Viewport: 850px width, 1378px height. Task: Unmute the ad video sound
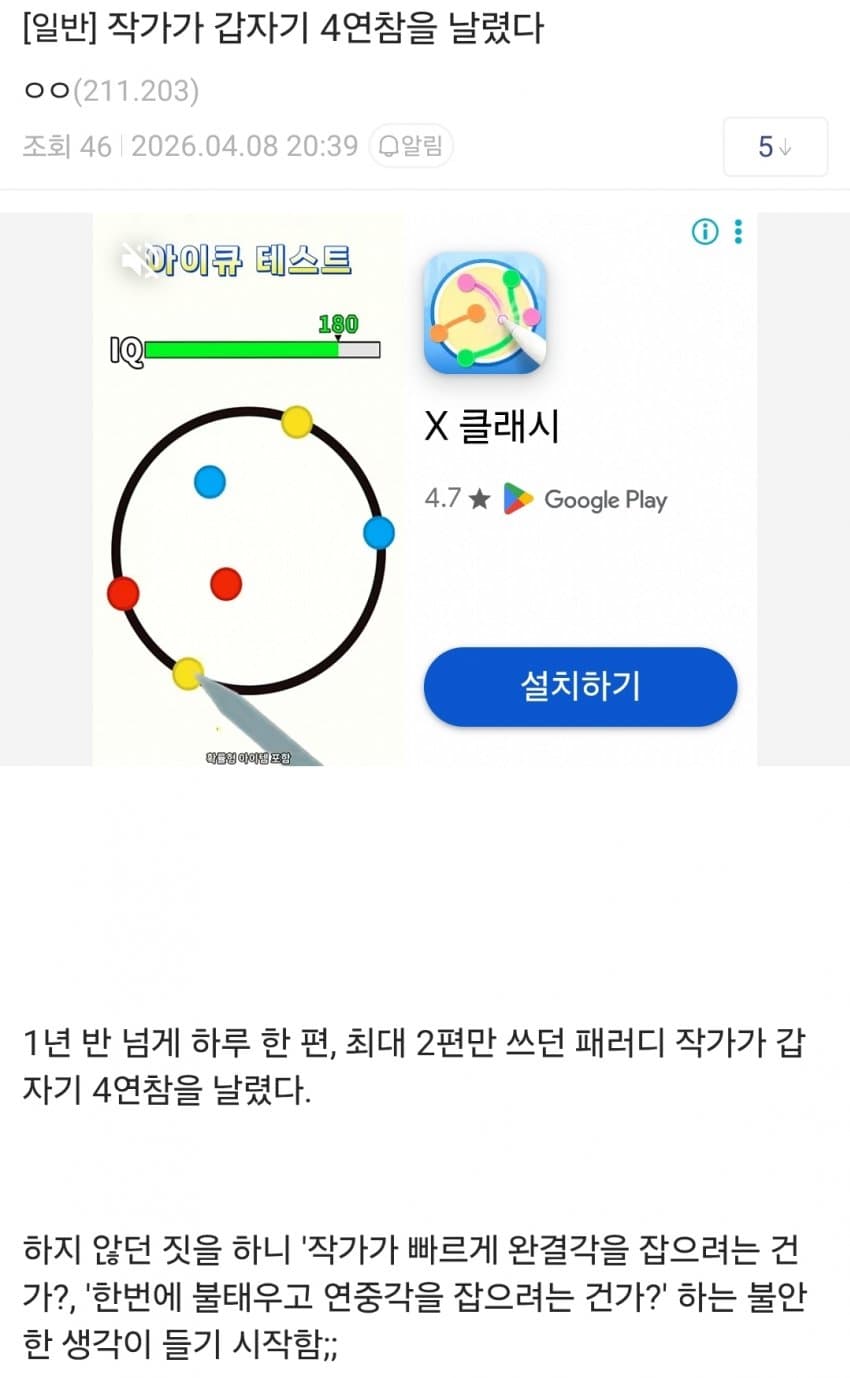coord(135,261)
